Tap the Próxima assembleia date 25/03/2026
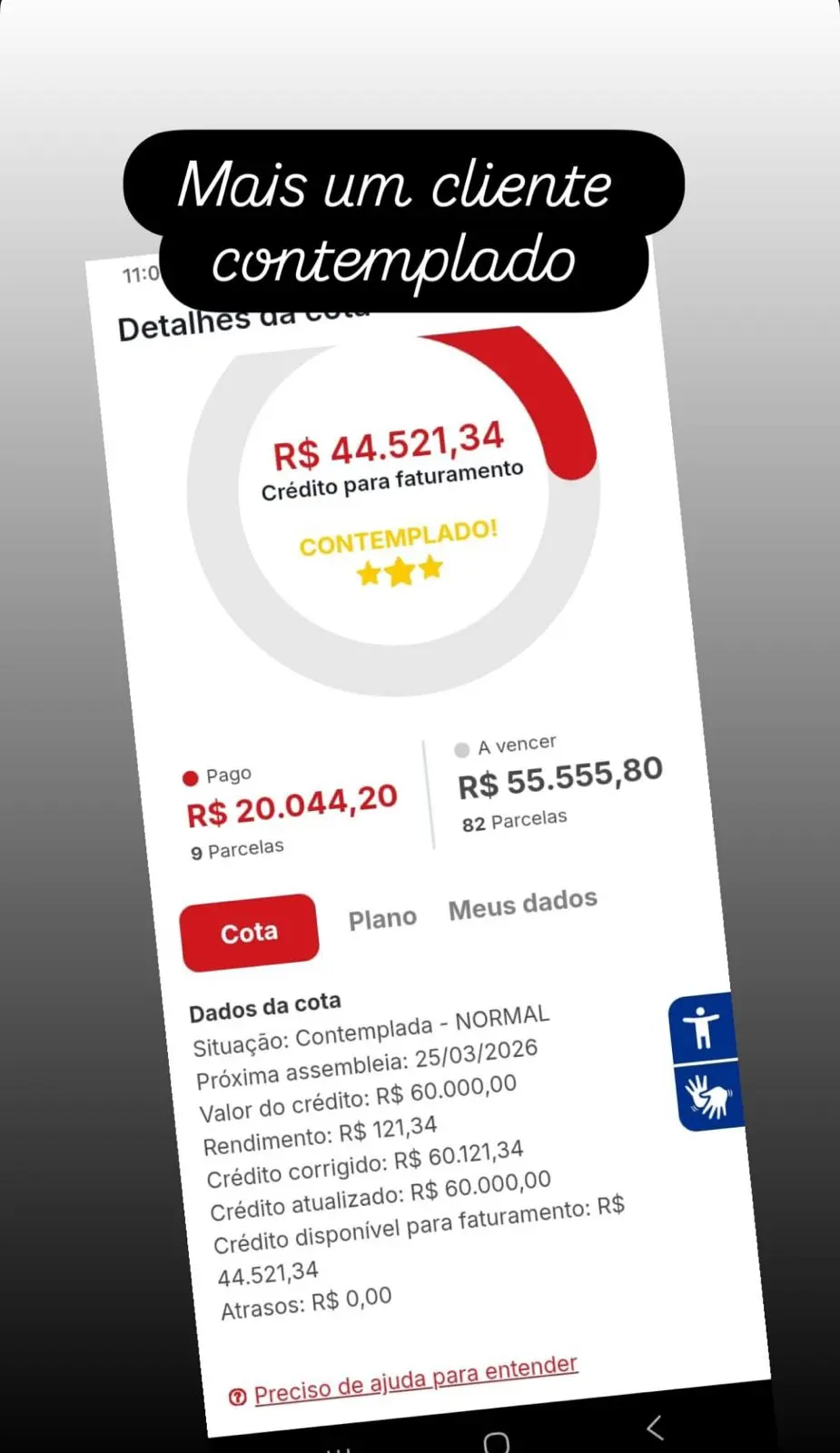This screenshot has width=840, height=1453. click(367, 1063)
